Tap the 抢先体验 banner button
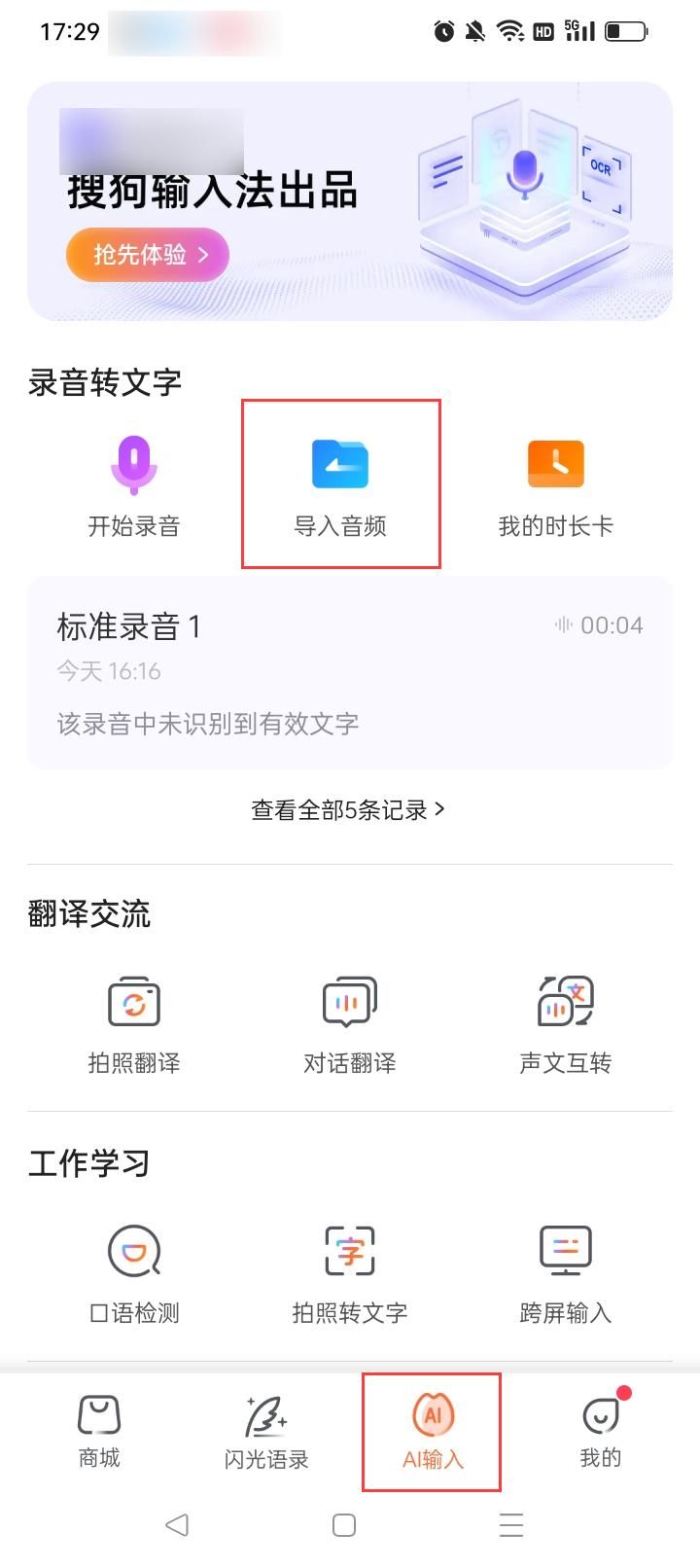The width and height of the screenshot is (700, 1568). 148,255
